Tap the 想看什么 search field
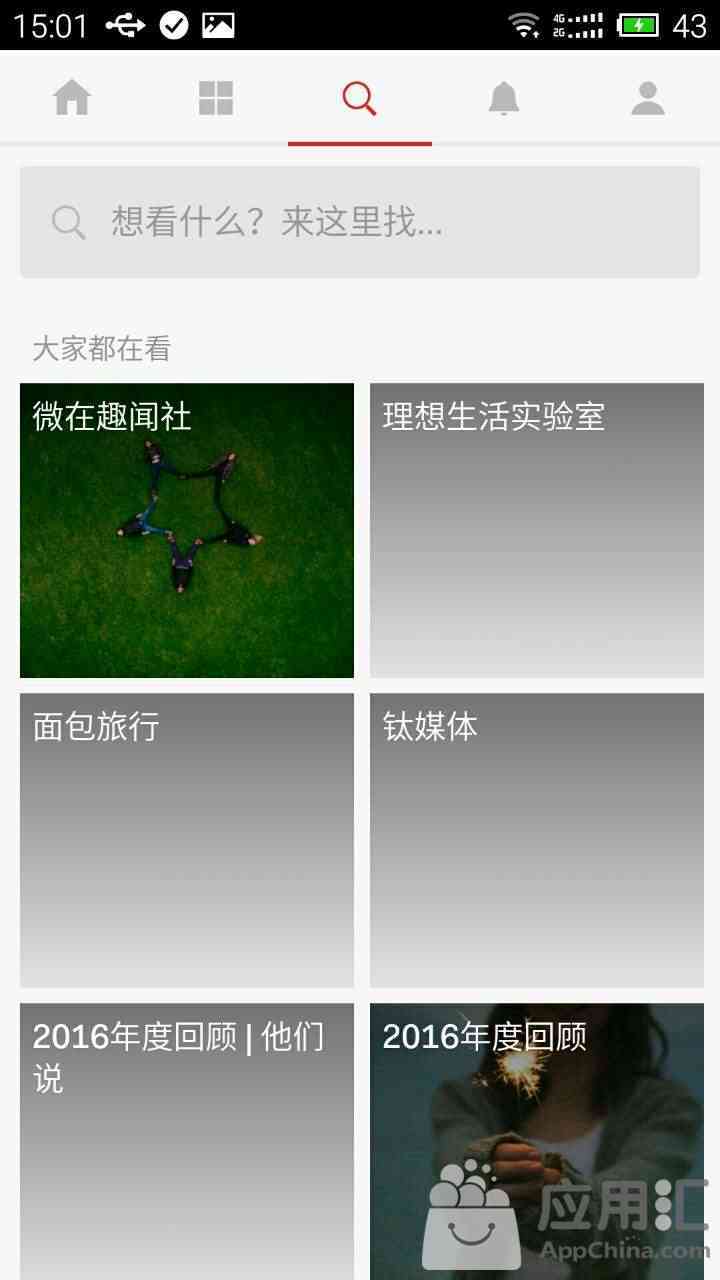The height and width of the screenshot is (1280, 720). (x=360, y=222)
